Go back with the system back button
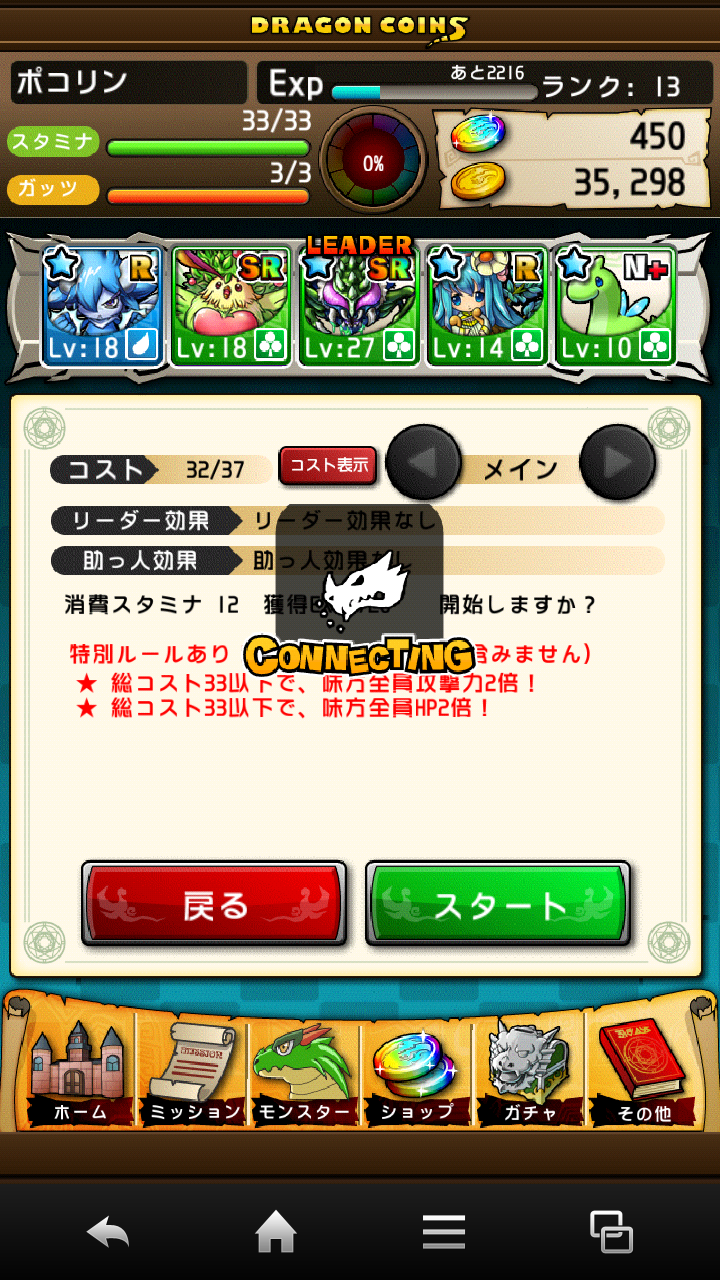This screenshot has width=720, height=1280. coord(108,1232)
